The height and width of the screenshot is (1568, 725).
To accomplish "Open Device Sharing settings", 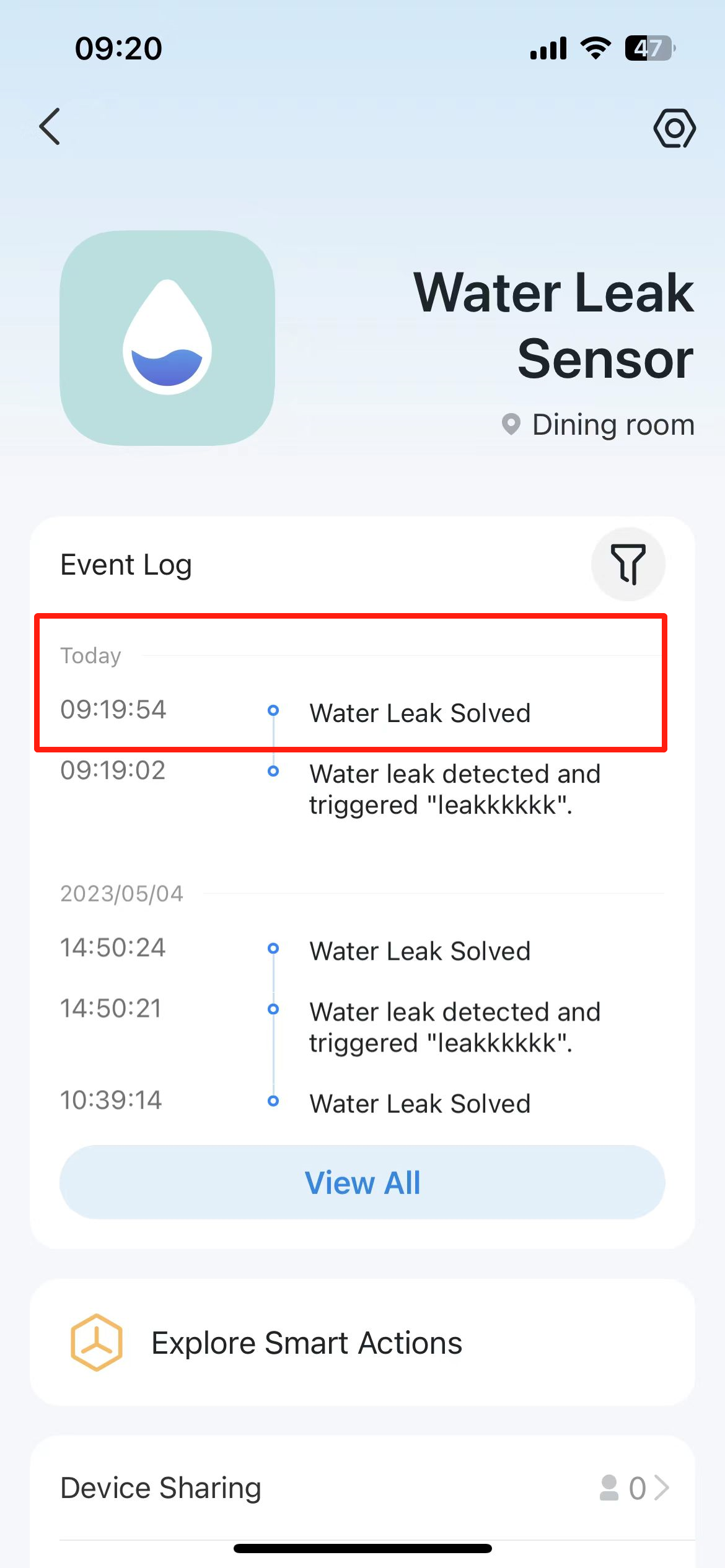I will tap(362, 1487).
